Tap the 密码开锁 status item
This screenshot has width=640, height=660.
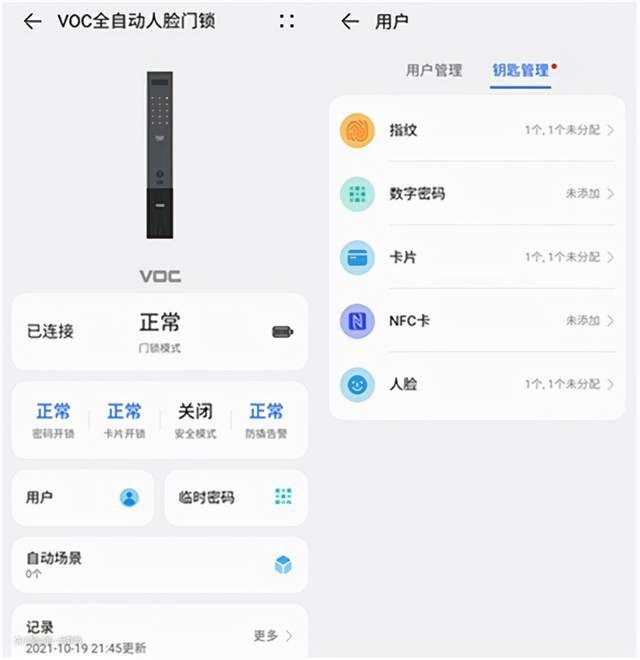[54, 420]
